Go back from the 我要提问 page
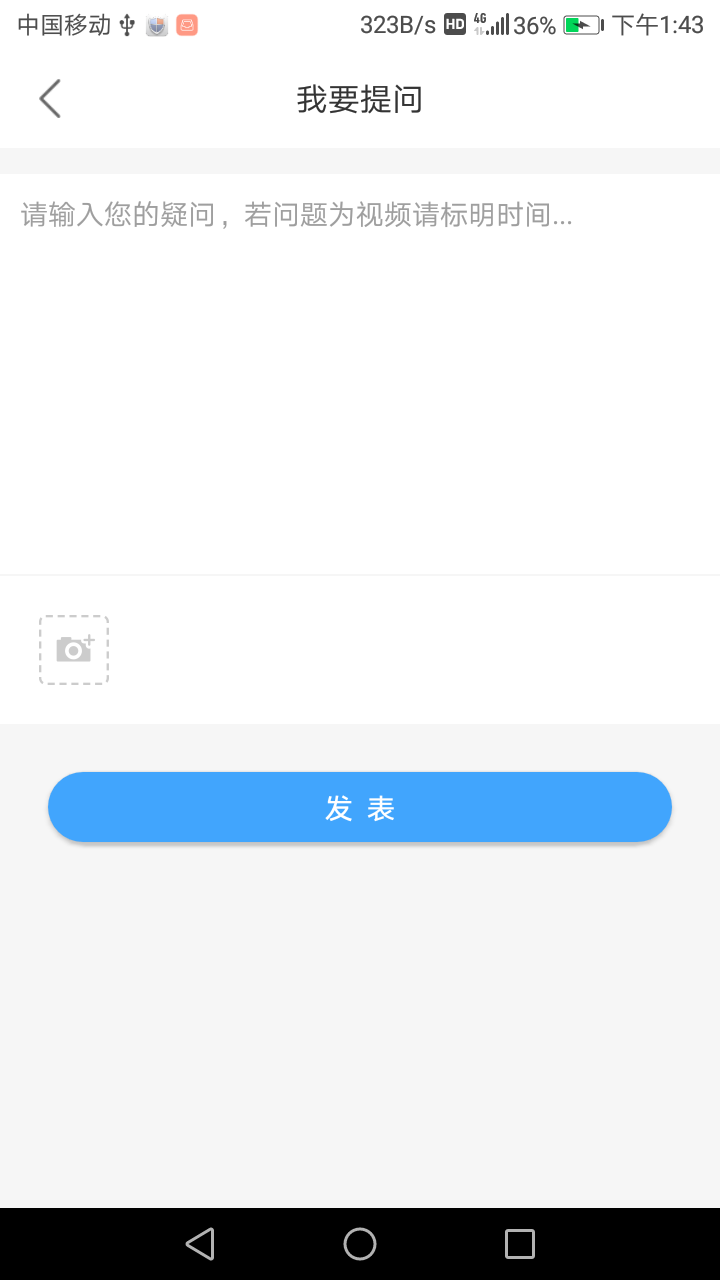 pos(50,99)
